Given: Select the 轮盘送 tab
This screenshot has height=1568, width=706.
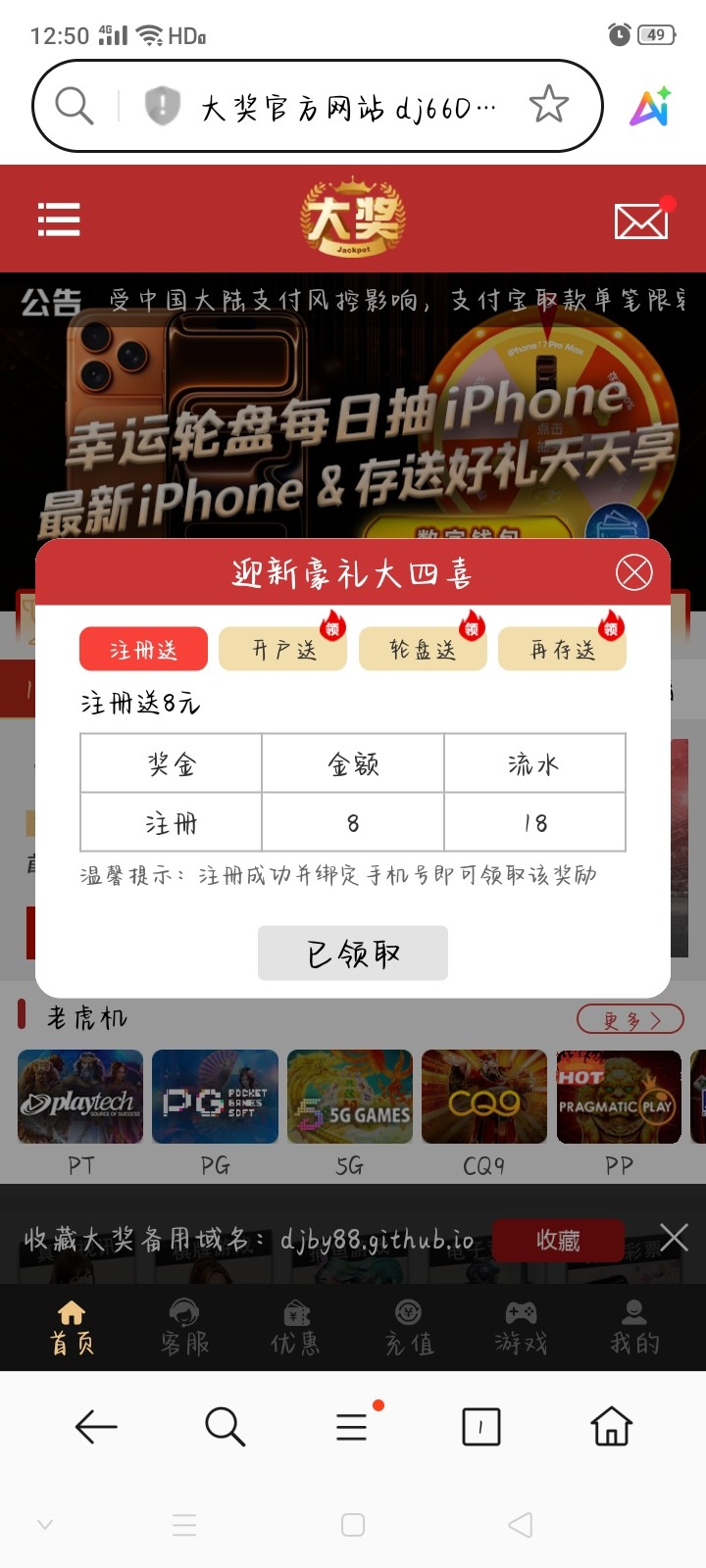Looking at the screenshot, I should pos(423,650).
